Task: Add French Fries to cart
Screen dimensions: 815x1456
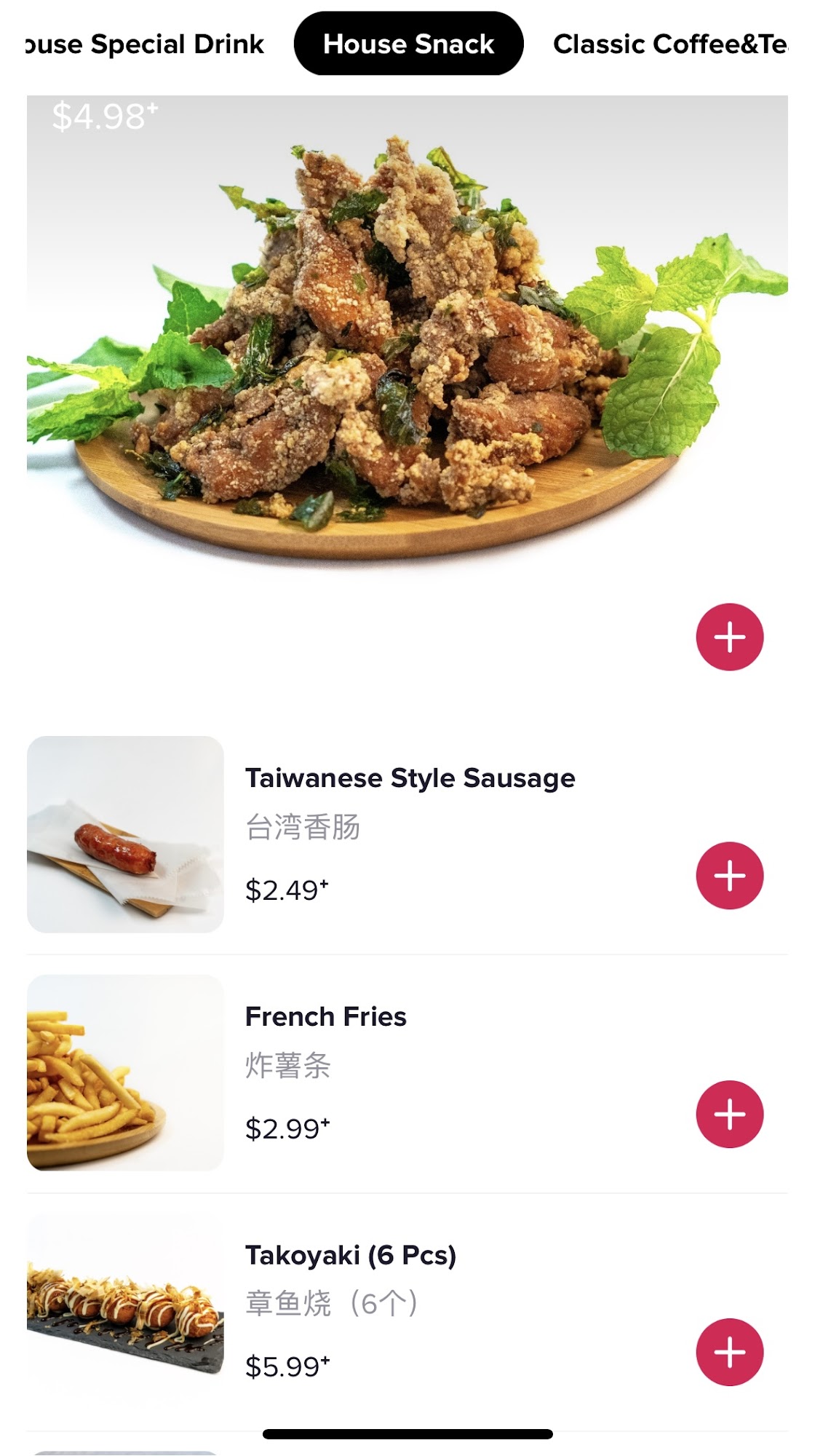Action: pyautogui.click(x=729, y=1114)
